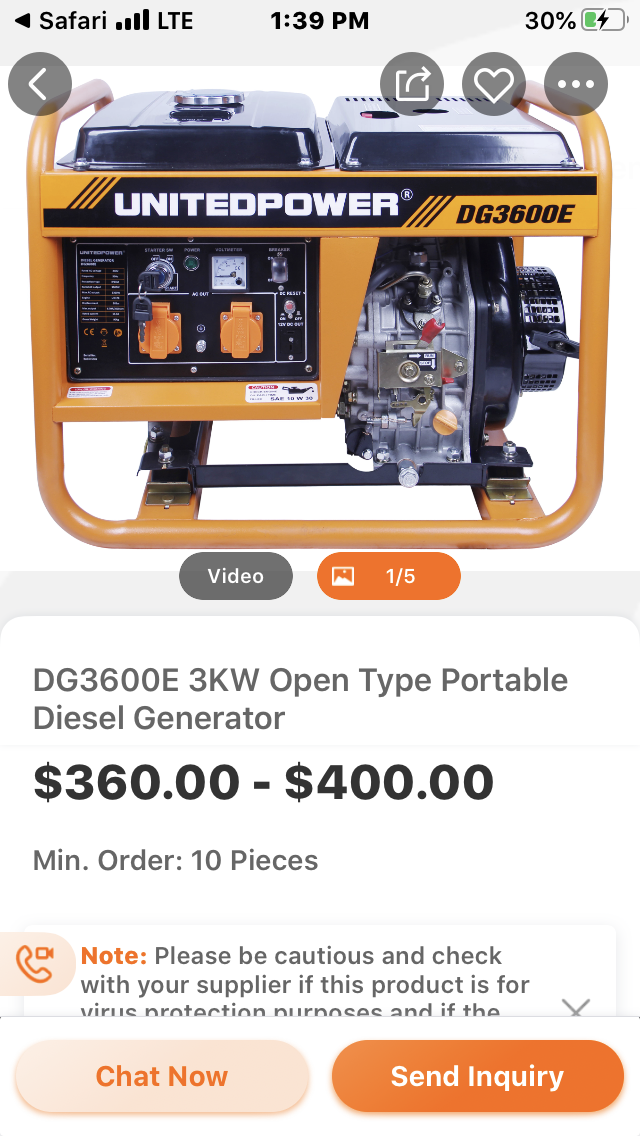Return to Safari via status bar link
The height and width of the screenshot is (1136, 640).
[60, 20]
